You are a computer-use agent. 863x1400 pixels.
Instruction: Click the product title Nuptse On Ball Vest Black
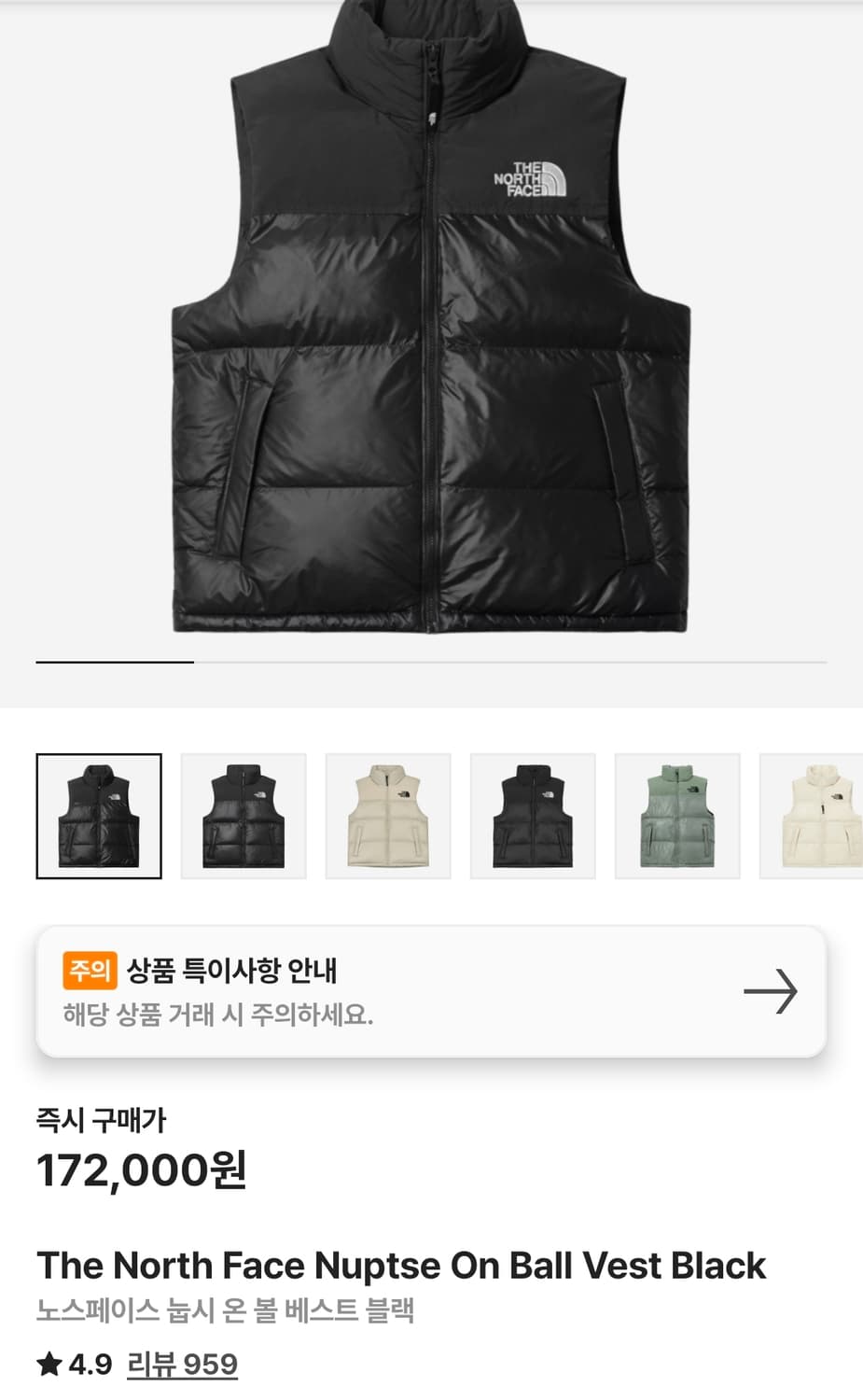[x=399, y=1265]
